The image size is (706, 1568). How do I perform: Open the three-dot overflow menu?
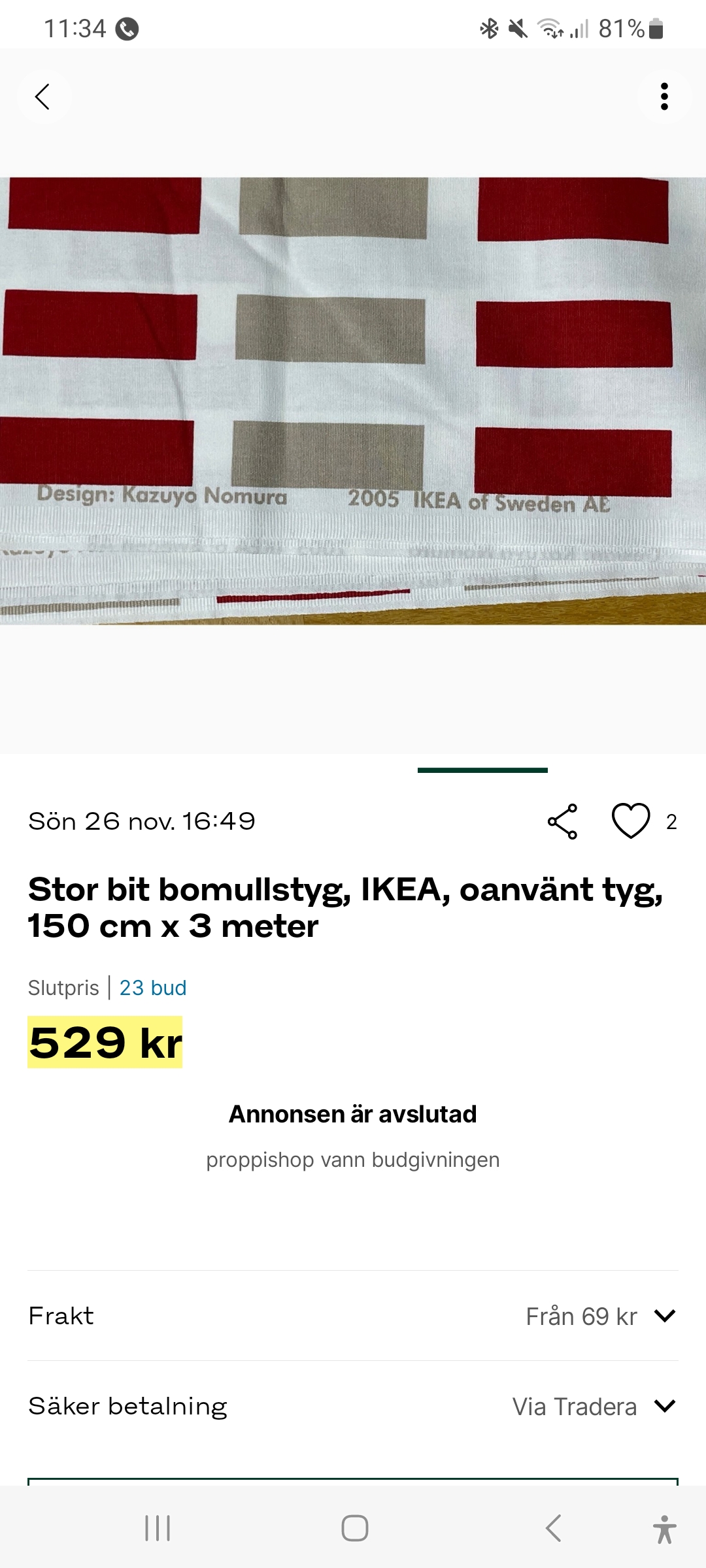click(x=664, y=97)
